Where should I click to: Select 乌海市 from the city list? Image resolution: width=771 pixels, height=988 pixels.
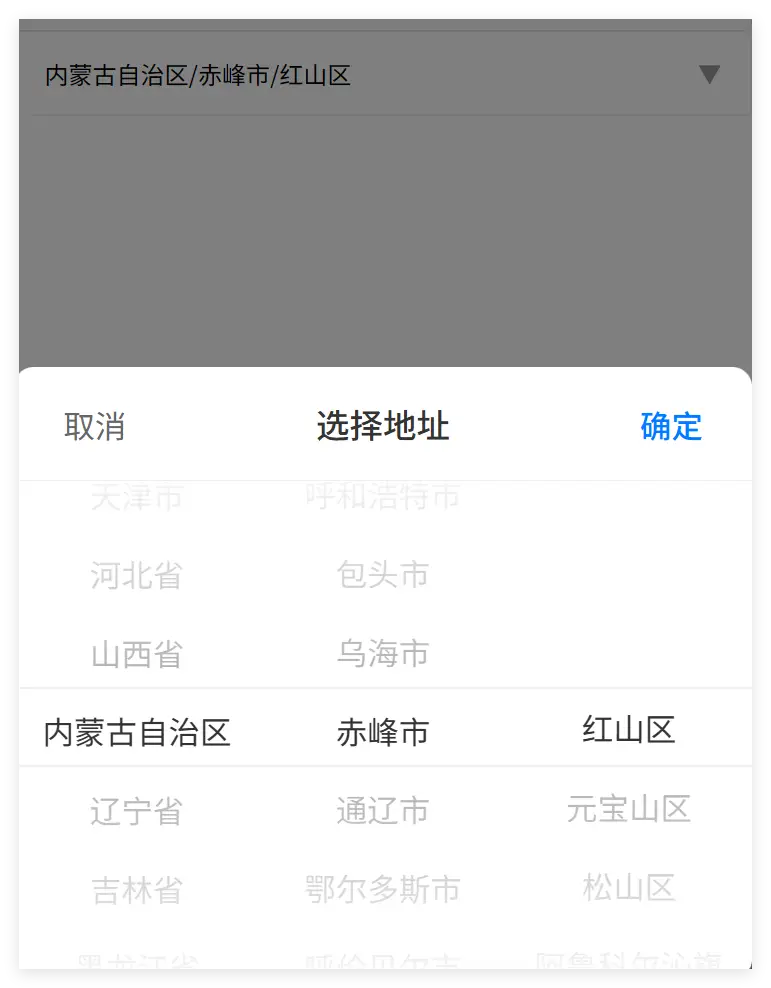(x=383, y=655)
